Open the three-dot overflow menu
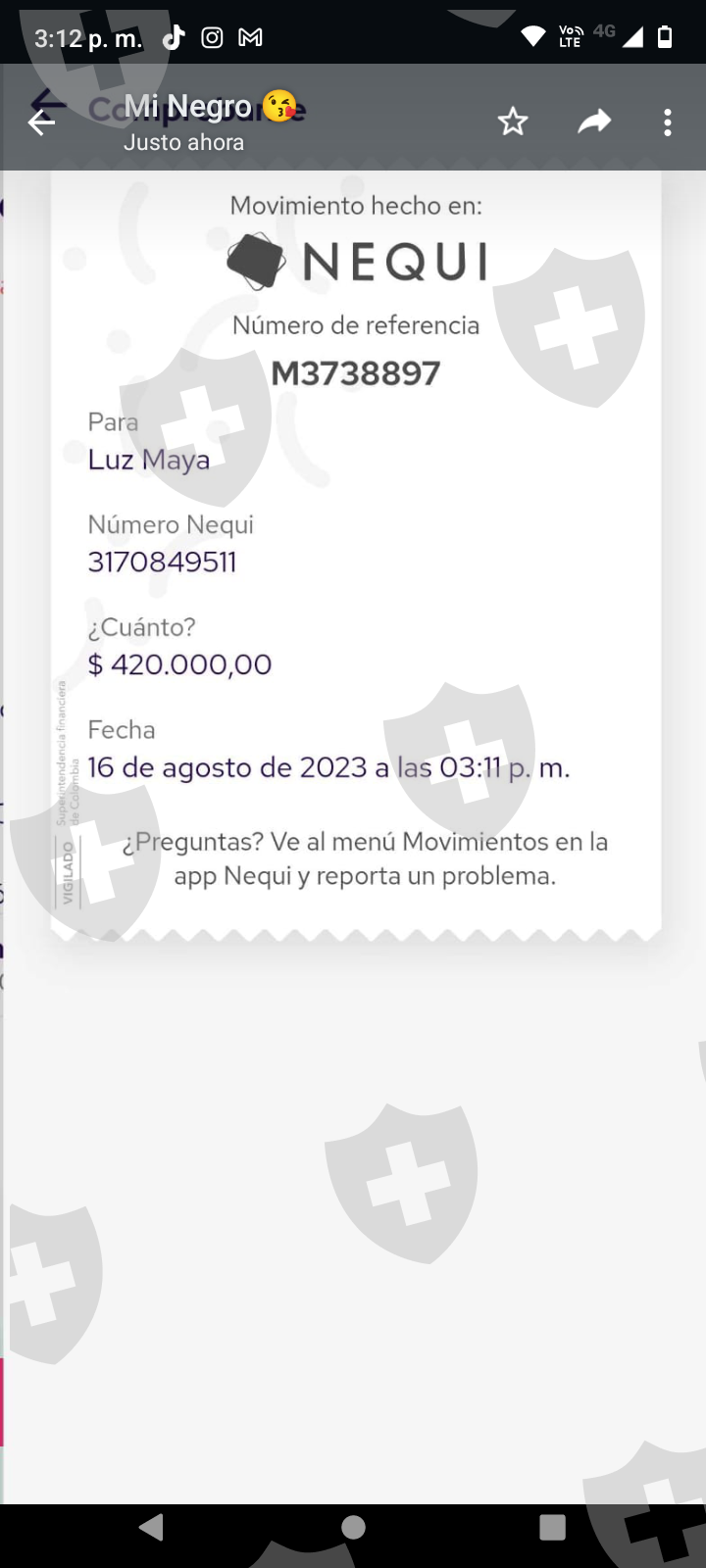The image size is (706, 1568). coord(668,122)
